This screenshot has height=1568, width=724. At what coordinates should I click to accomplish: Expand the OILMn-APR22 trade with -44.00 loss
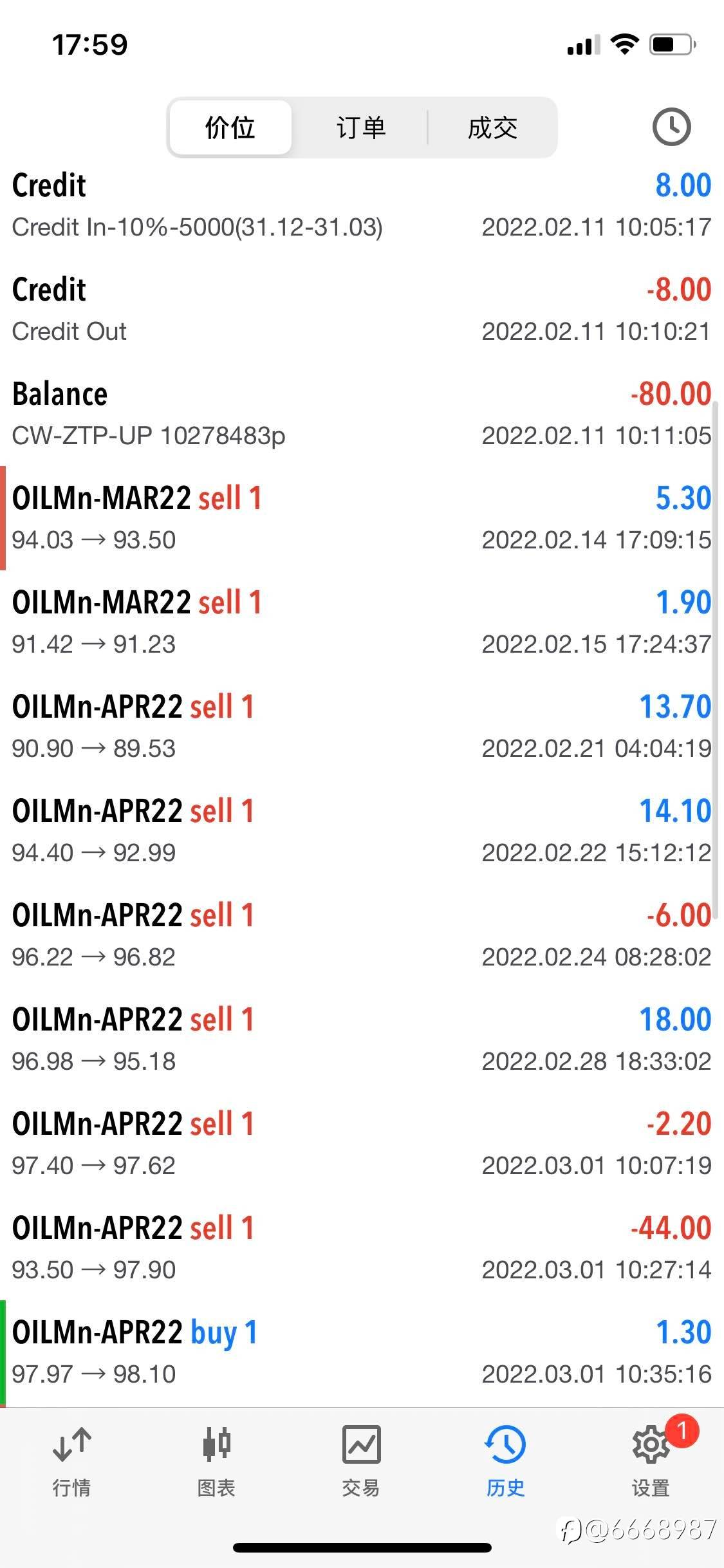[x=360, y=1248]
